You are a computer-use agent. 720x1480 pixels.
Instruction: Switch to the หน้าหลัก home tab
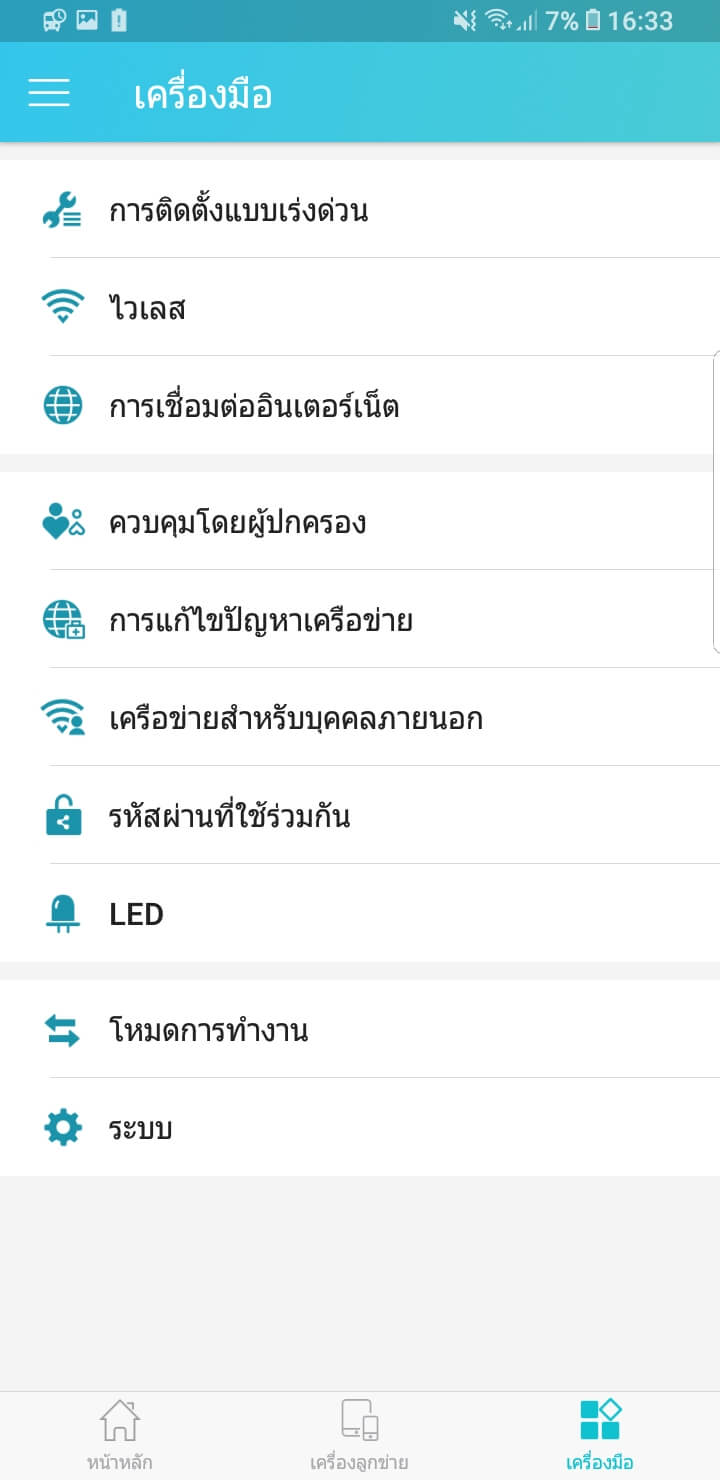point(120,1435)
